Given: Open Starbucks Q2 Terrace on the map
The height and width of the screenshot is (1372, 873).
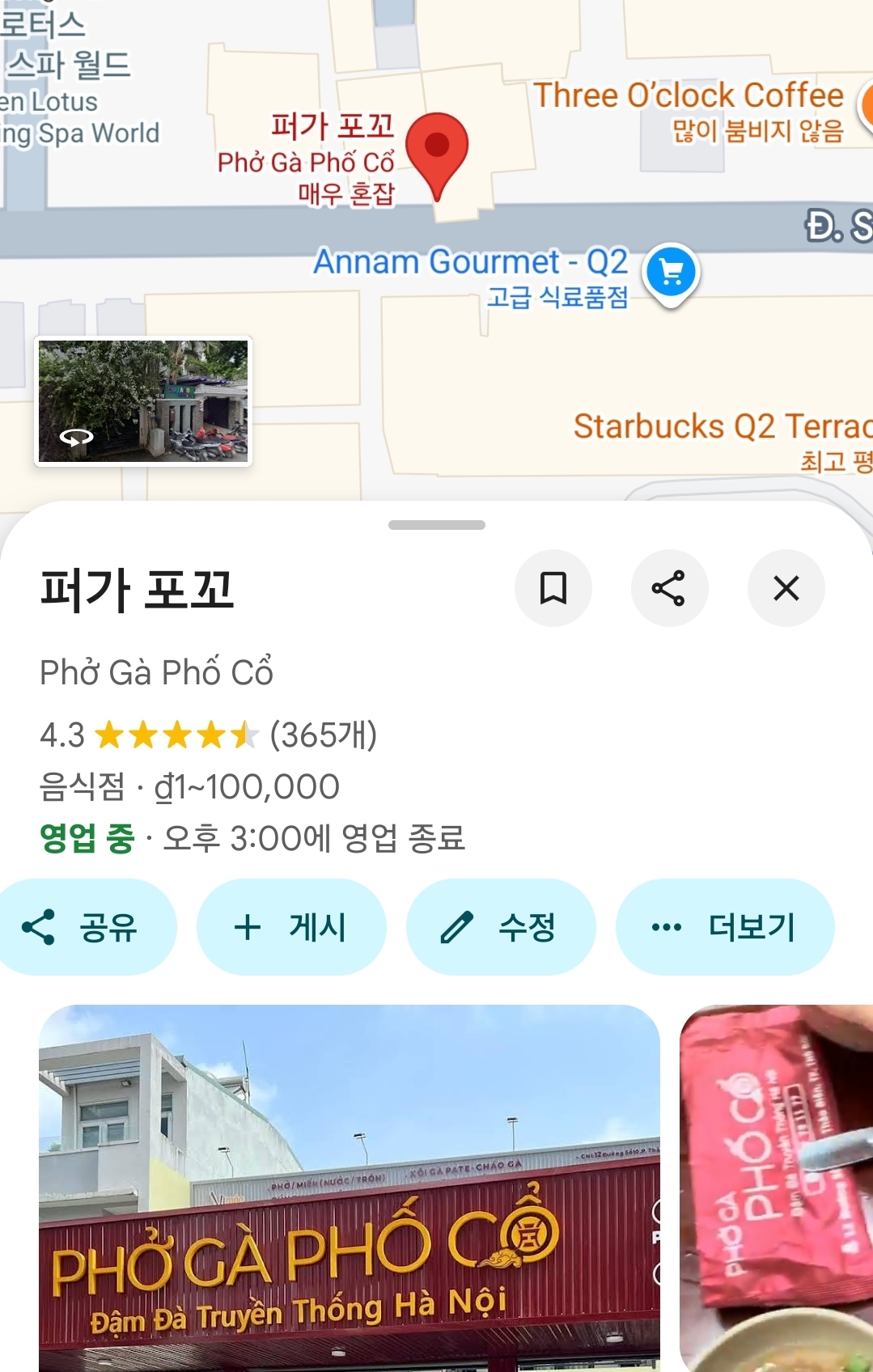Looking at the screenshot, I should click(720, 426).
